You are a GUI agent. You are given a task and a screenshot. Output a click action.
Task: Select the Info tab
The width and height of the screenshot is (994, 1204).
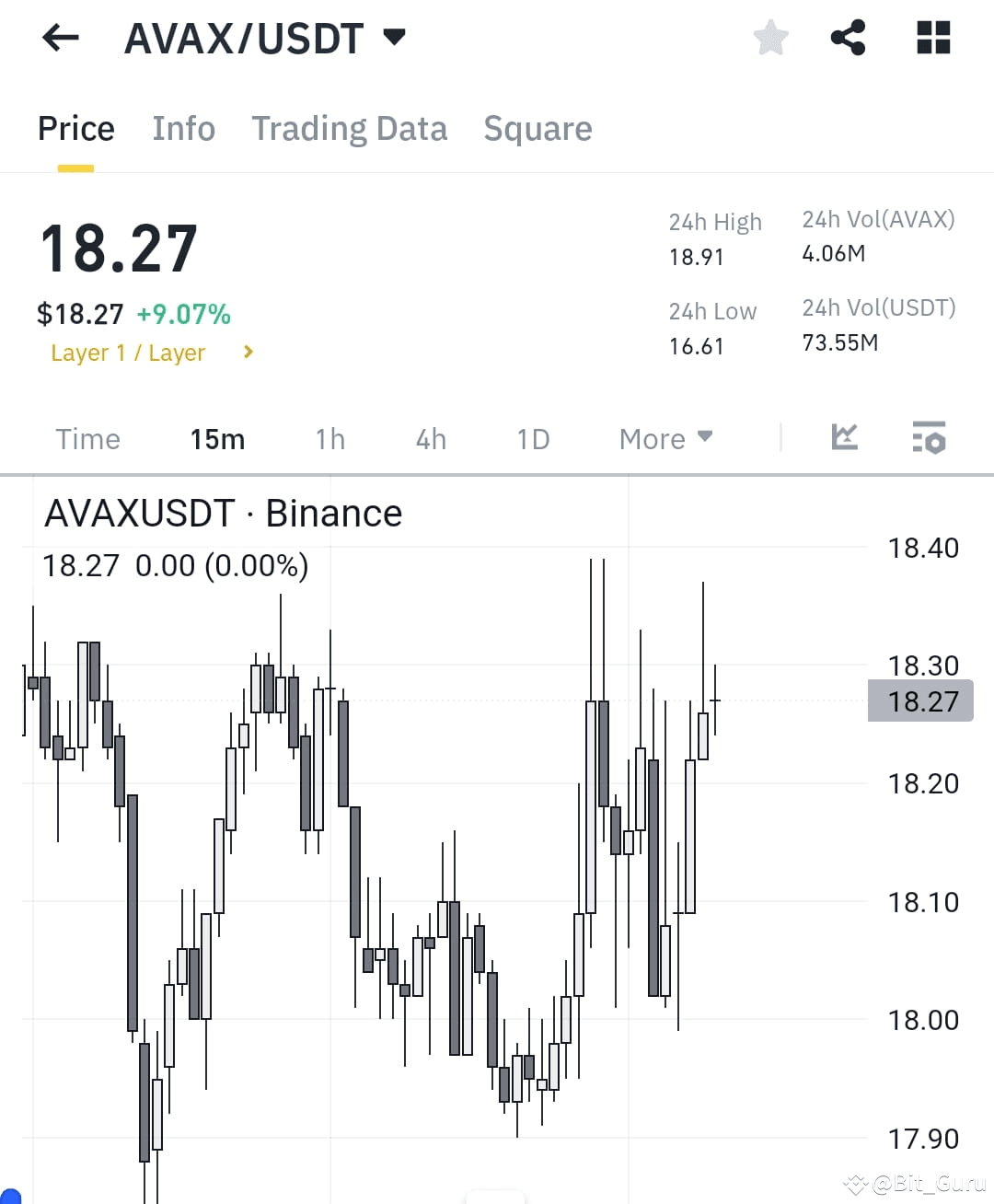(183, 129)
